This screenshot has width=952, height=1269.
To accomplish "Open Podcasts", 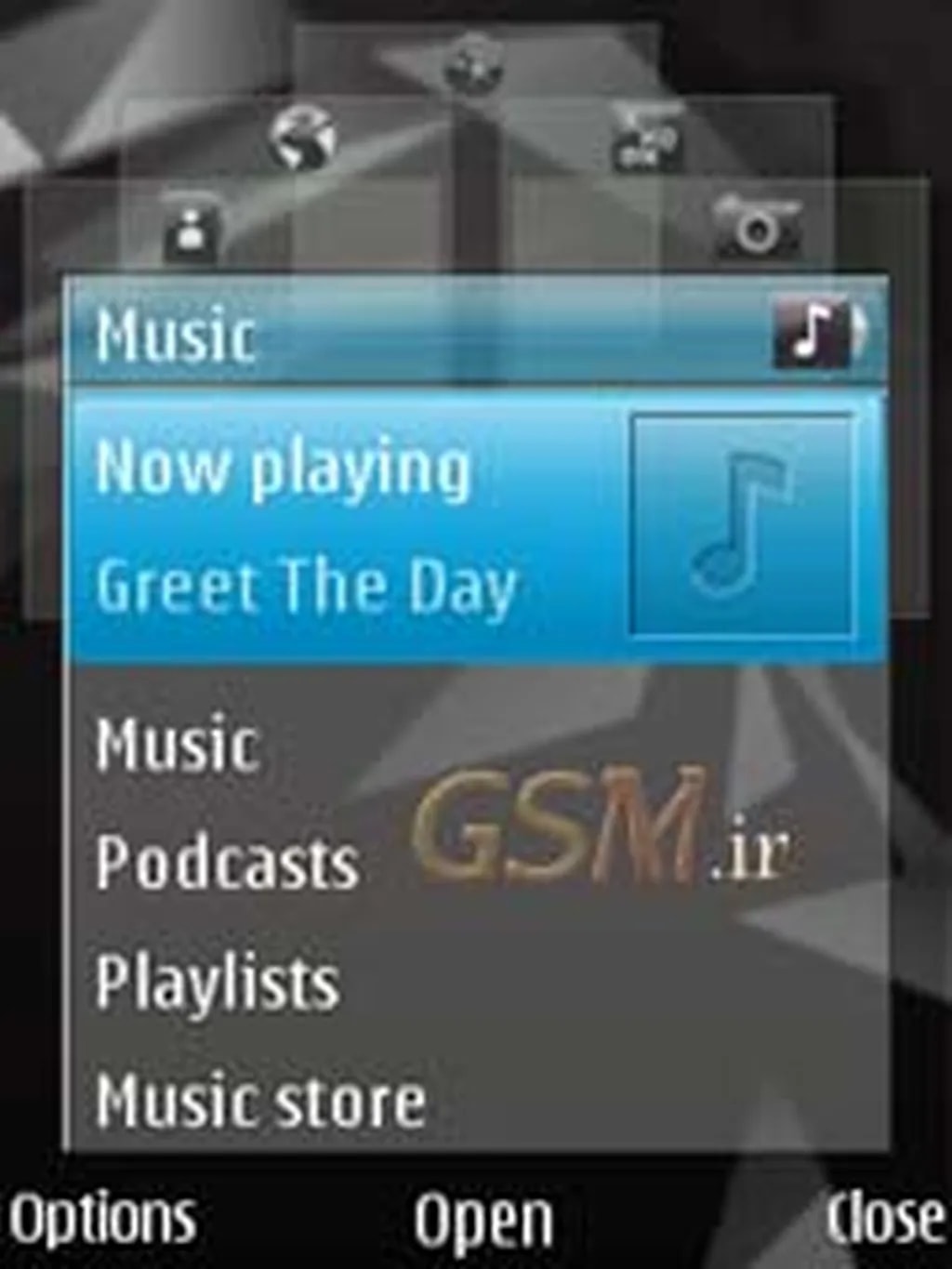I will tap(227, 863).
